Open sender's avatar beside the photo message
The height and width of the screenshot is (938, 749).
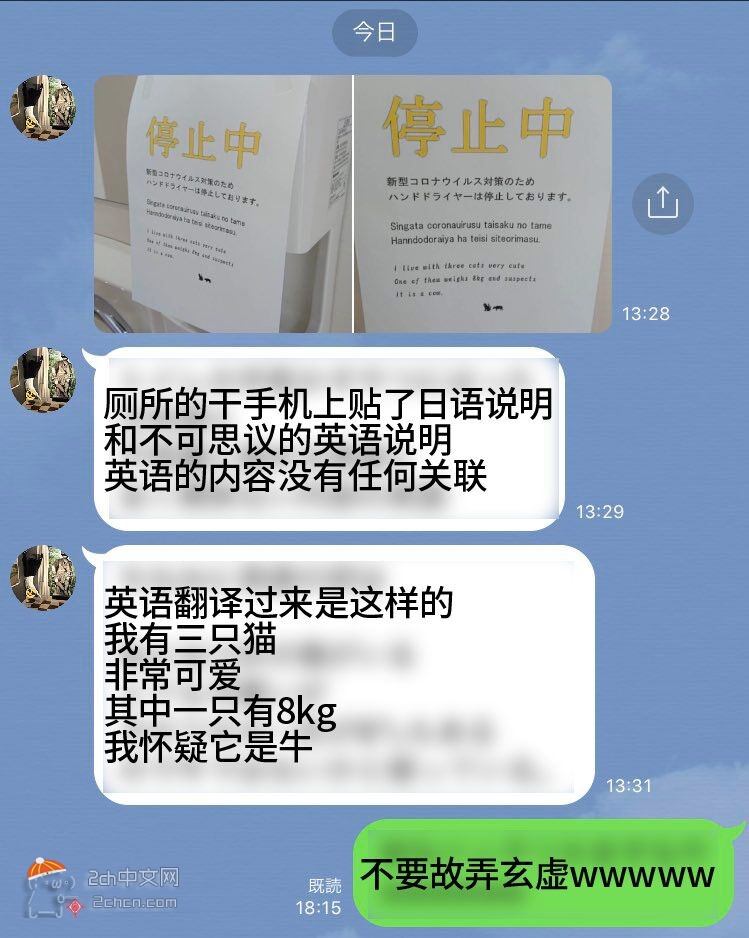43,107
